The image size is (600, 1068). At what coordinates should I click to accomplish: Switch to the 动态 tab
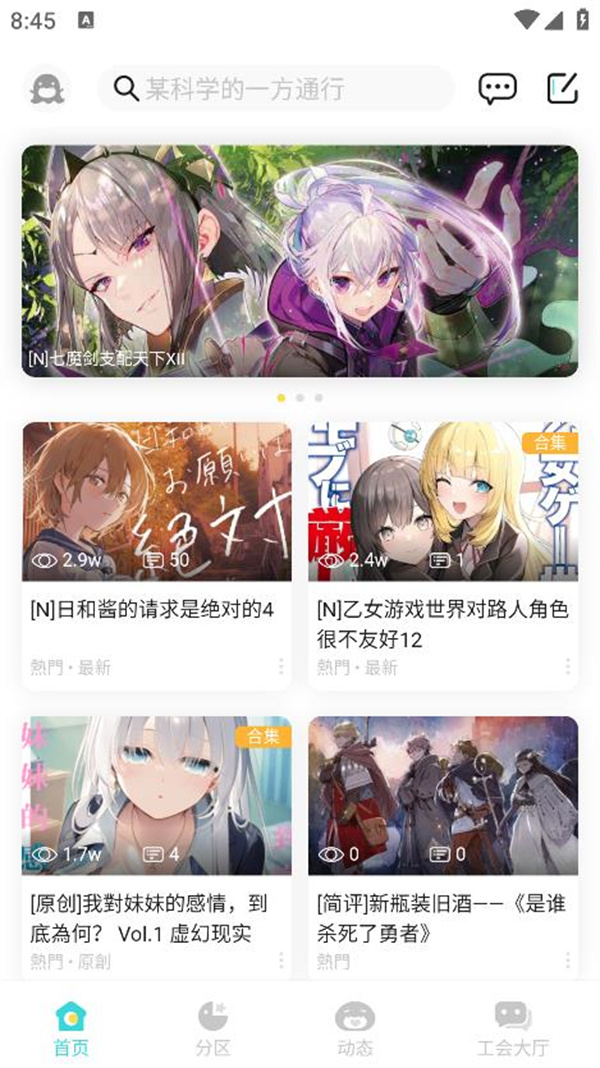click(x=355, y=1030)
